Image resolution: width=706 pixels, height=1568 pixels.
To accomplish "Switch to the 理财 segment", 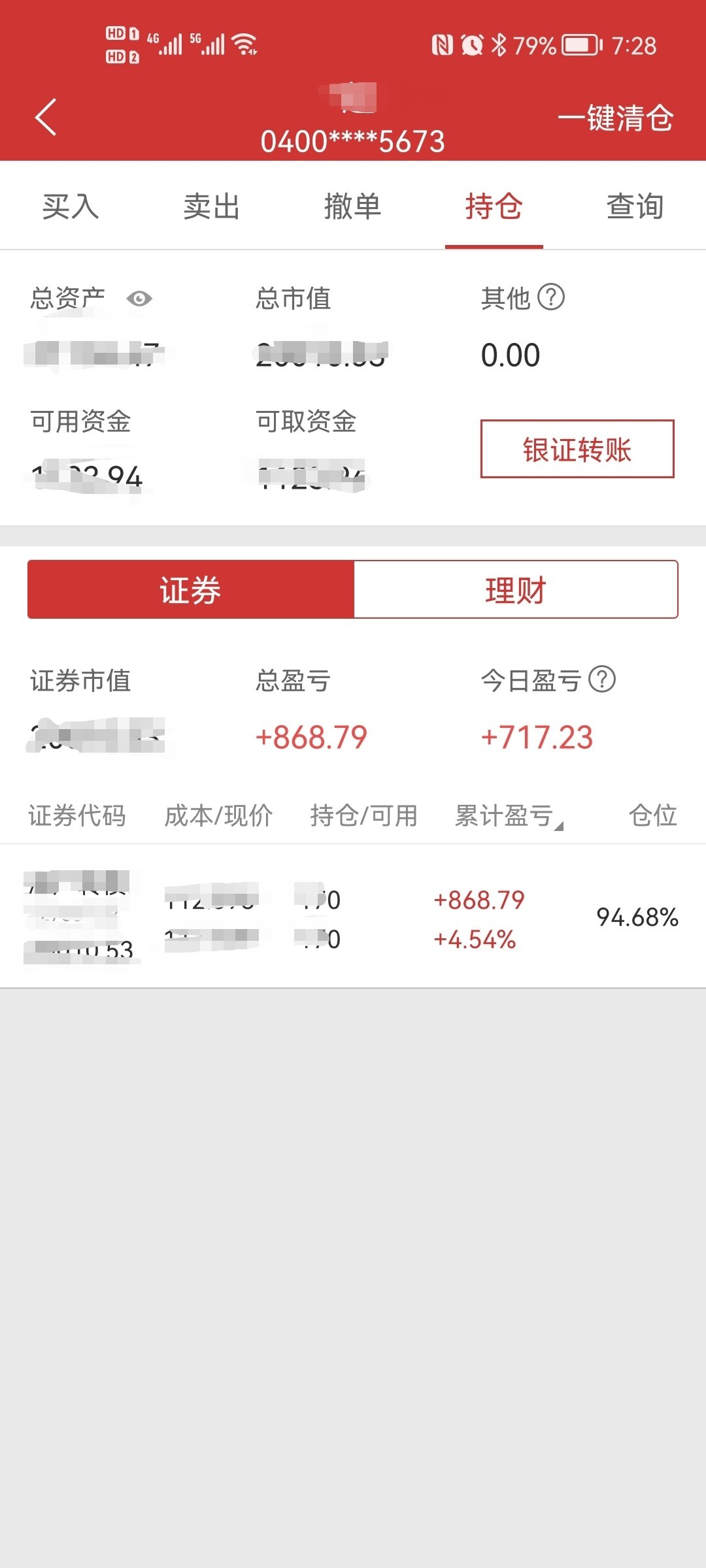I will pos(516,589).
